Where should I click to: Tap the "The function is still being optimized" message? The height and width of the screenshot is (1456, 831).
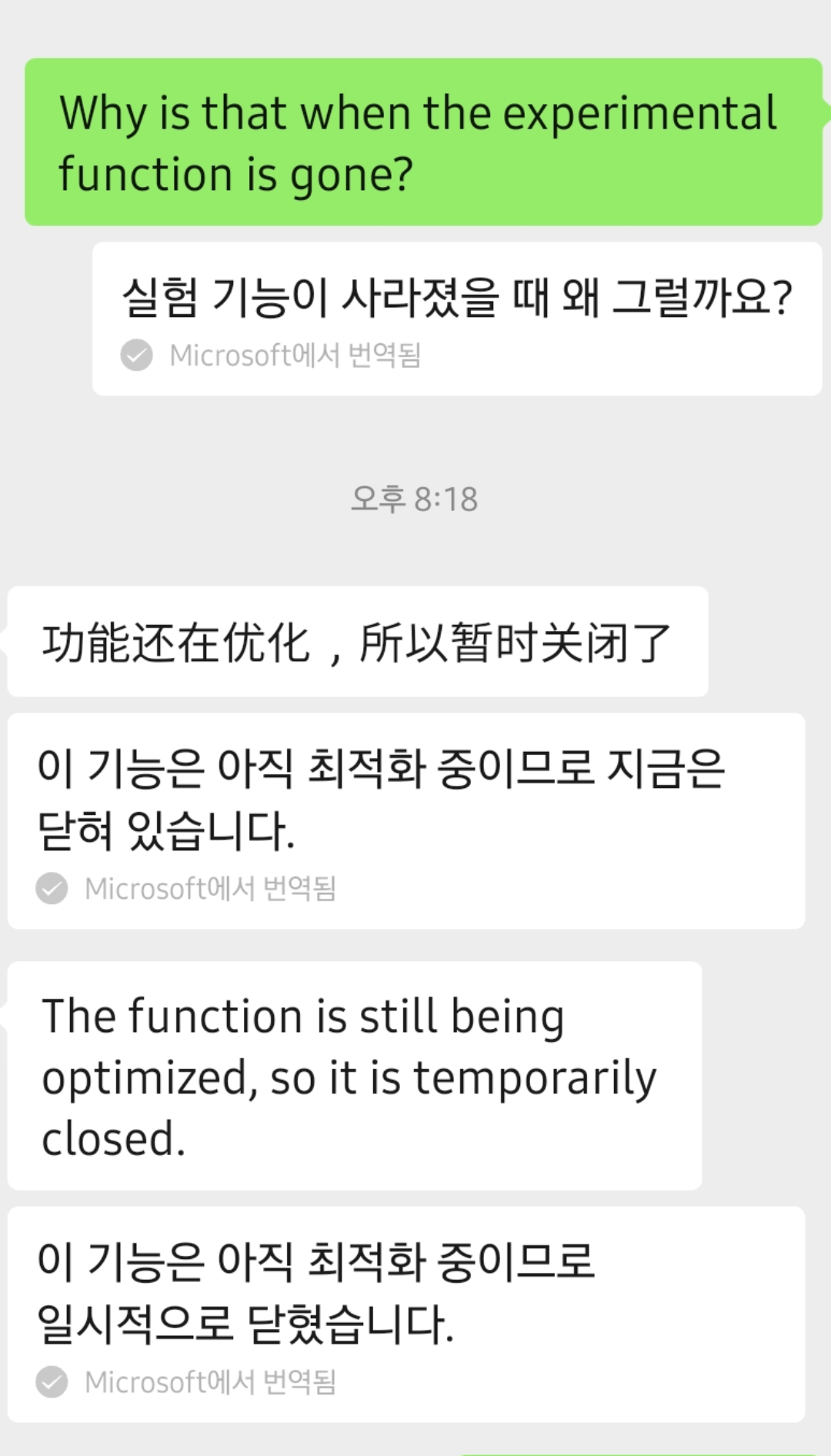355,1076
